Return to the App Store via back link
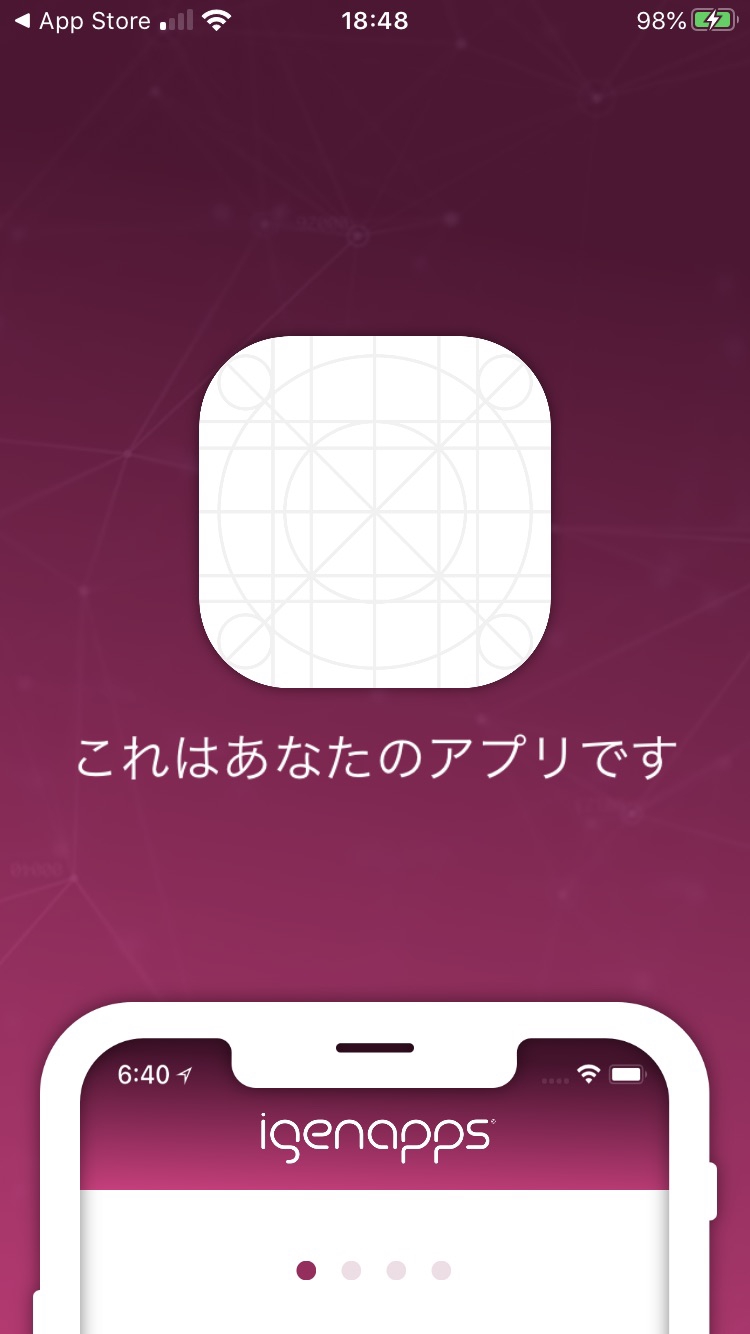The image size is (750, 1334). tap(82, 21)
